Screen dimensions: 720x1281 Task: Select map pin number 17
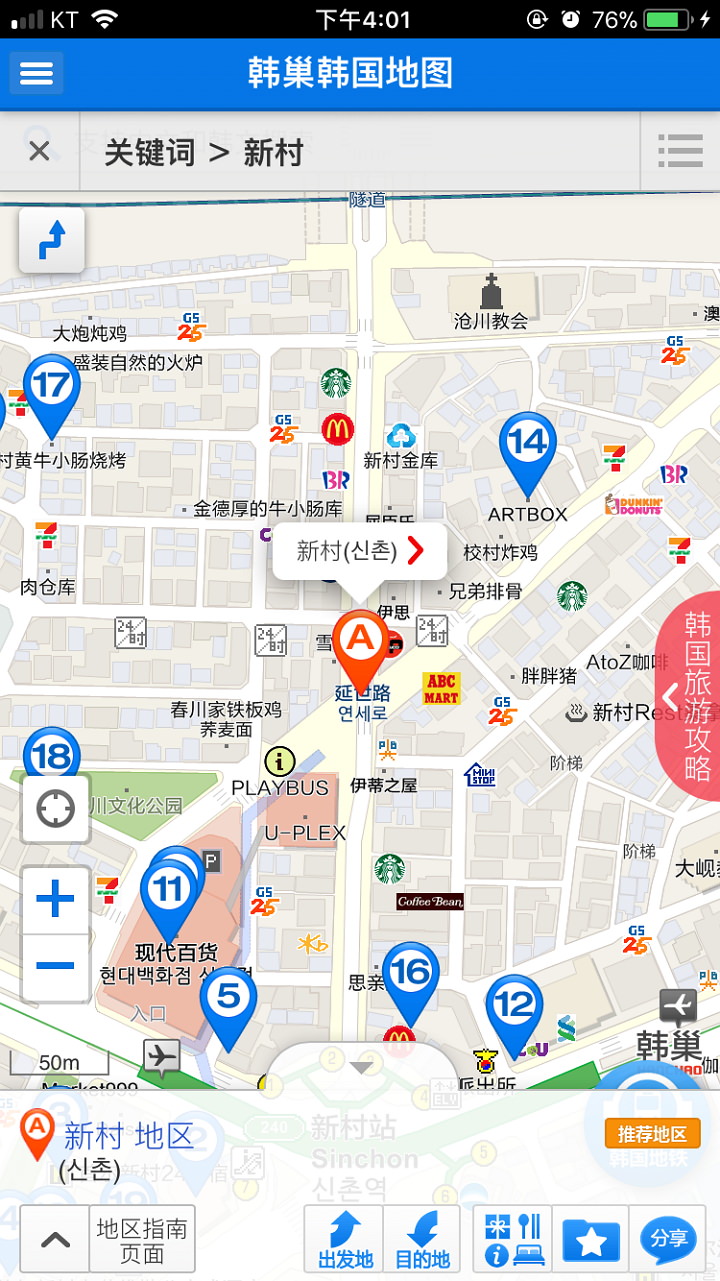[51, 386]
